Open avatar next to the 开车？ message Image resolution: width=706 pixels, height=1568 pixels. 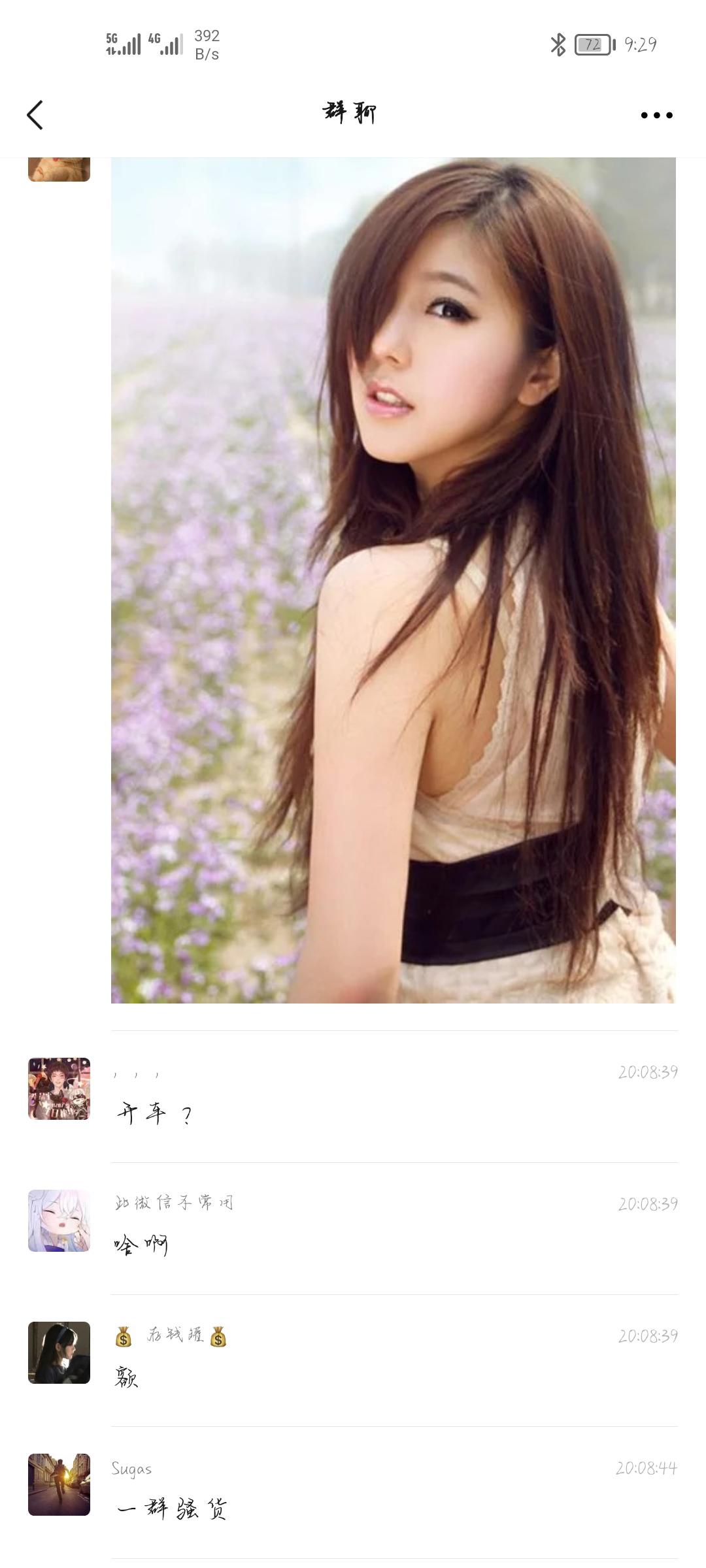point(59,1089)
